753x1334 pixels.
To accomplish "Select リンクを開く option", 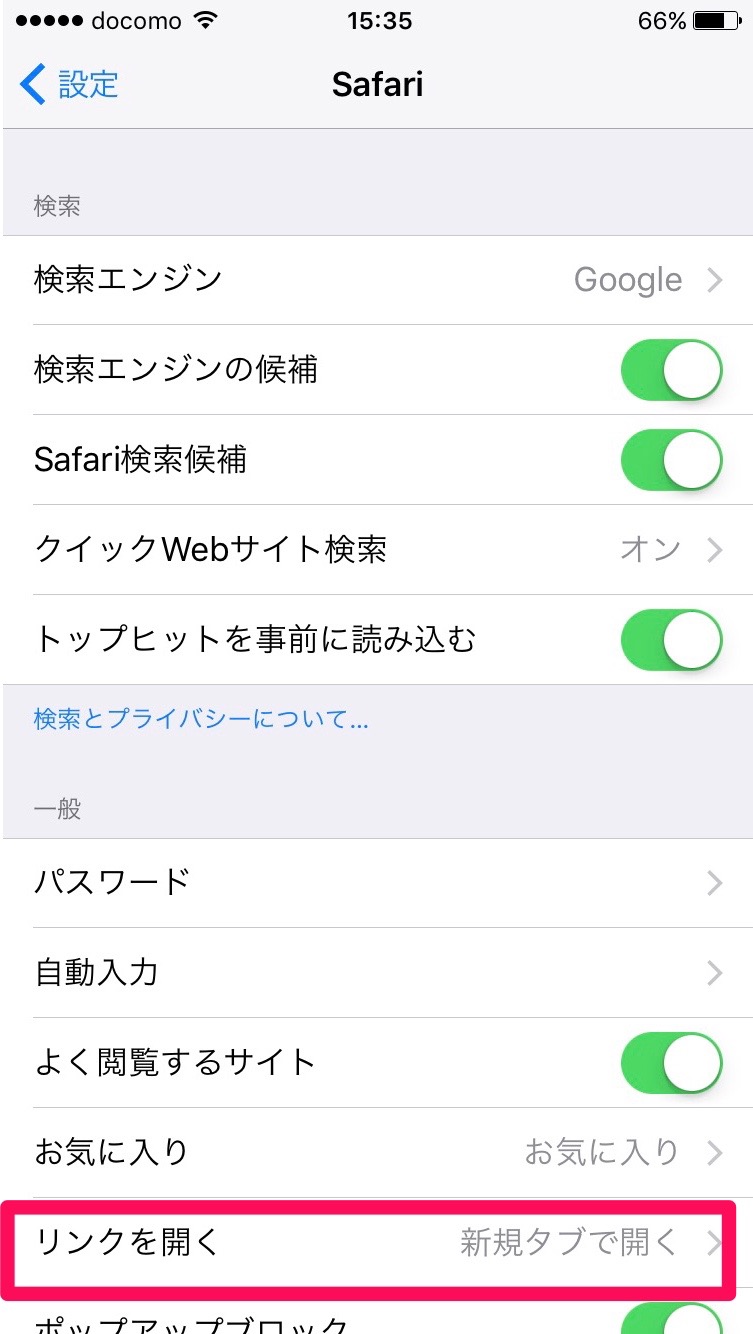I will pos(376,1243).
